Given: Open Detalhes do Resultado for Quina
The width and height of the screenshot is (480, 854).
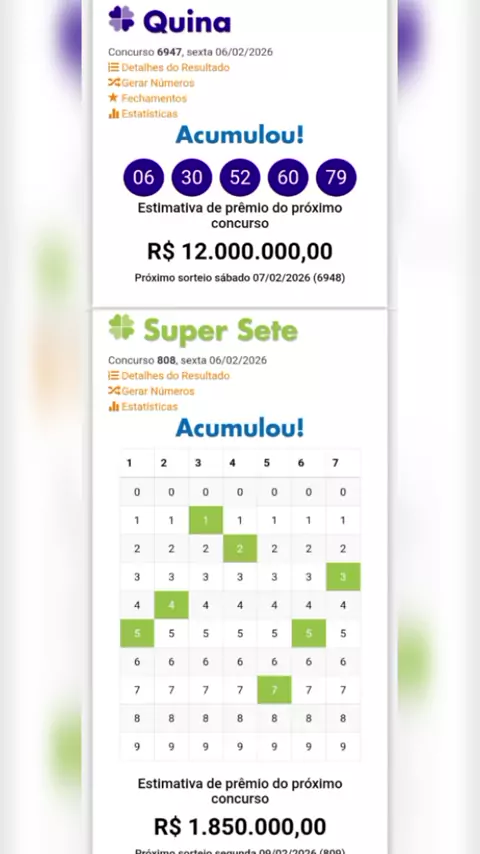Looking at the screenshot, I should 169,68.
